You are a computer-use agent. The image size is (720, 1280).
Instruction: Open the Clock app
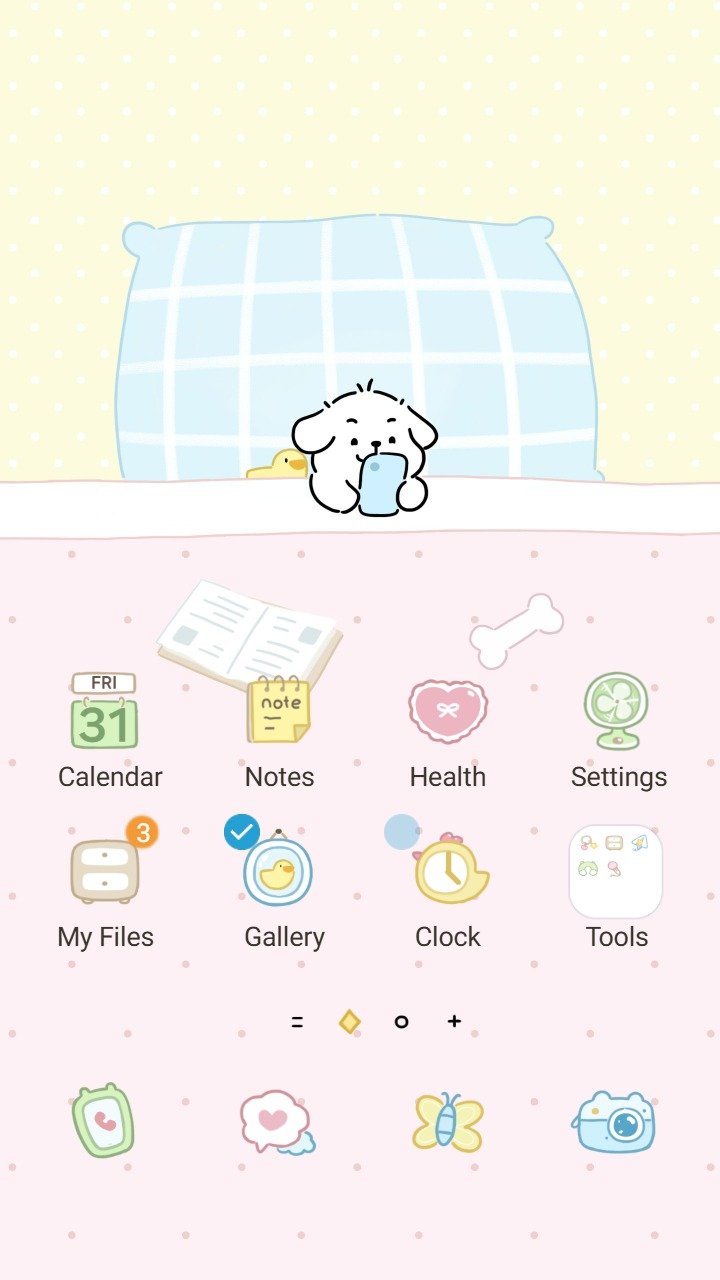click(x=450, y=872)
